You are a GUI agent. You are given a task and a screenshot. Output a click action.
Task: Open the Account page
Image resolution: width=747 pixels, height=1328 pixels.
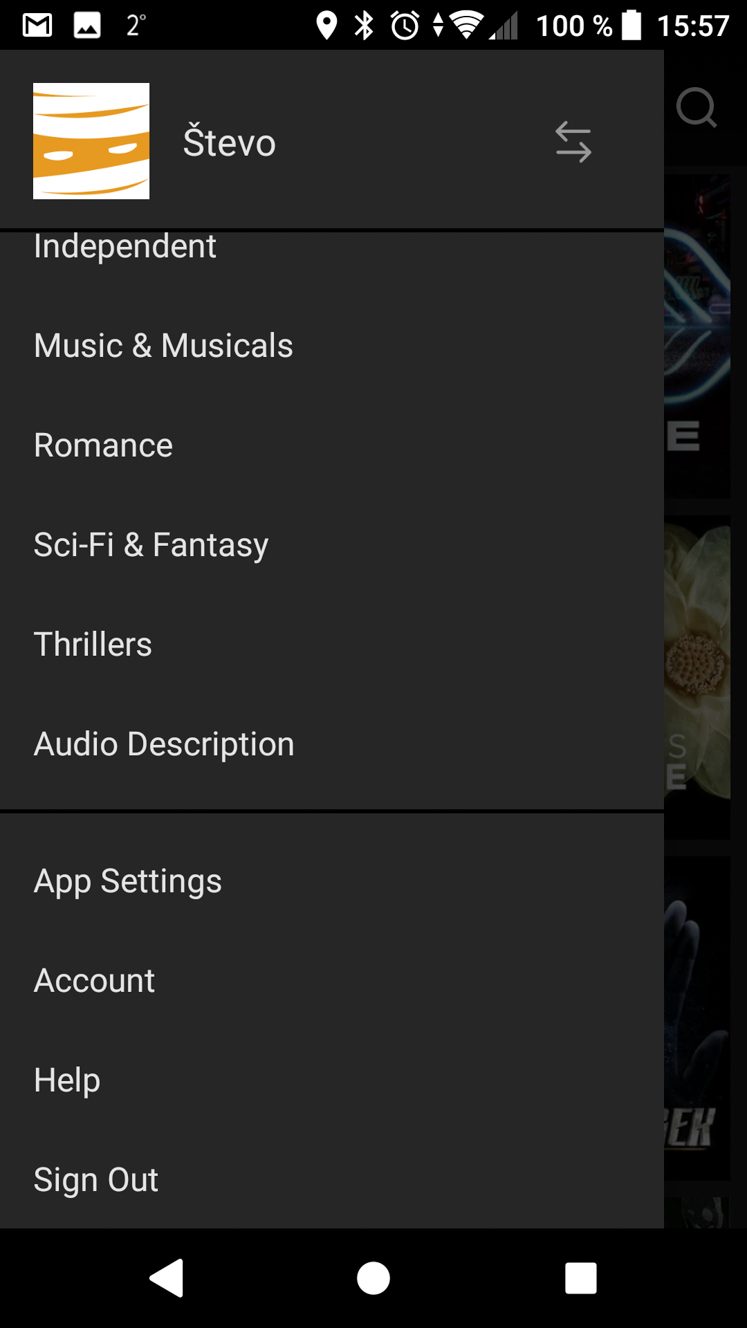(x=332, y=981)
